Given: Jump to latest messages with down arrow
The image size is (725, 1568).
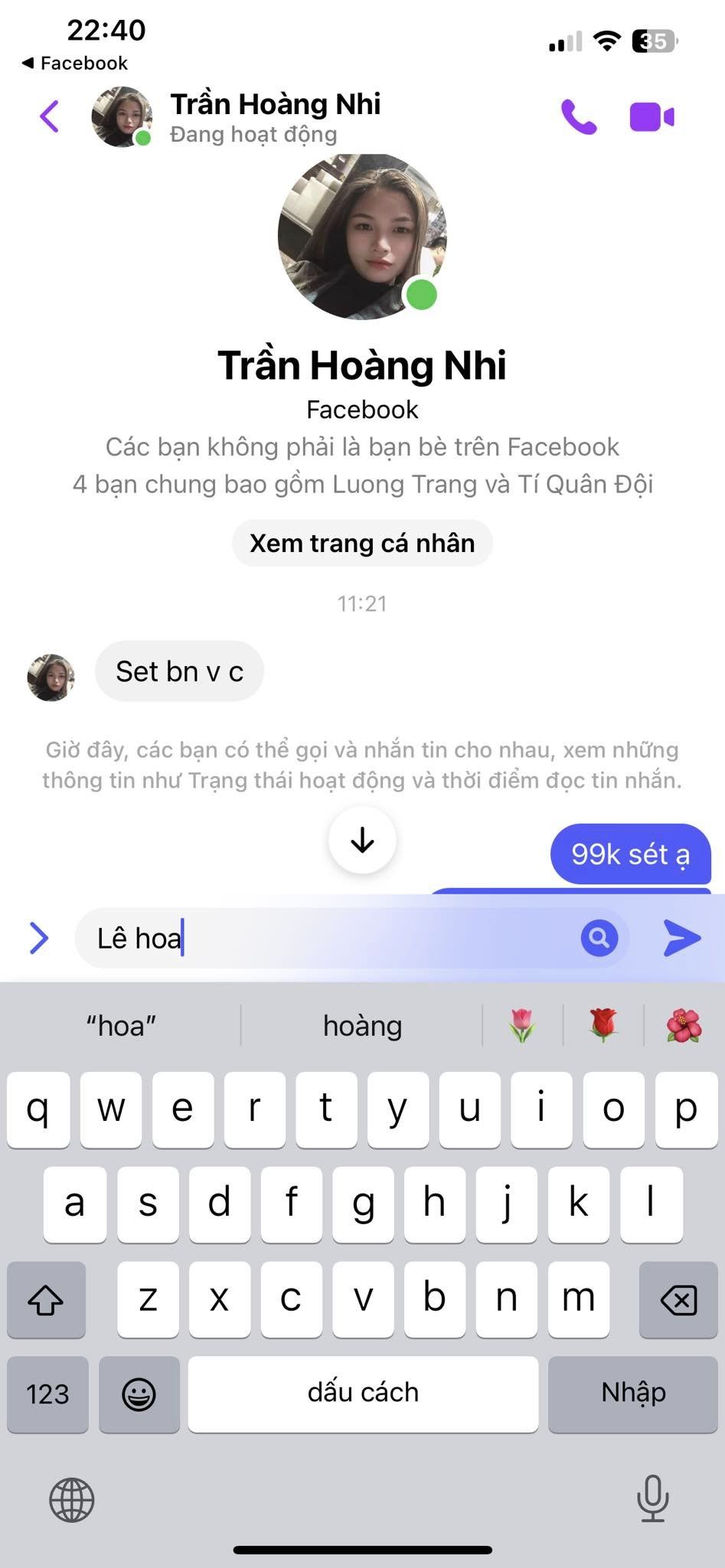Looking at the screenshot, I should (362, 840).
